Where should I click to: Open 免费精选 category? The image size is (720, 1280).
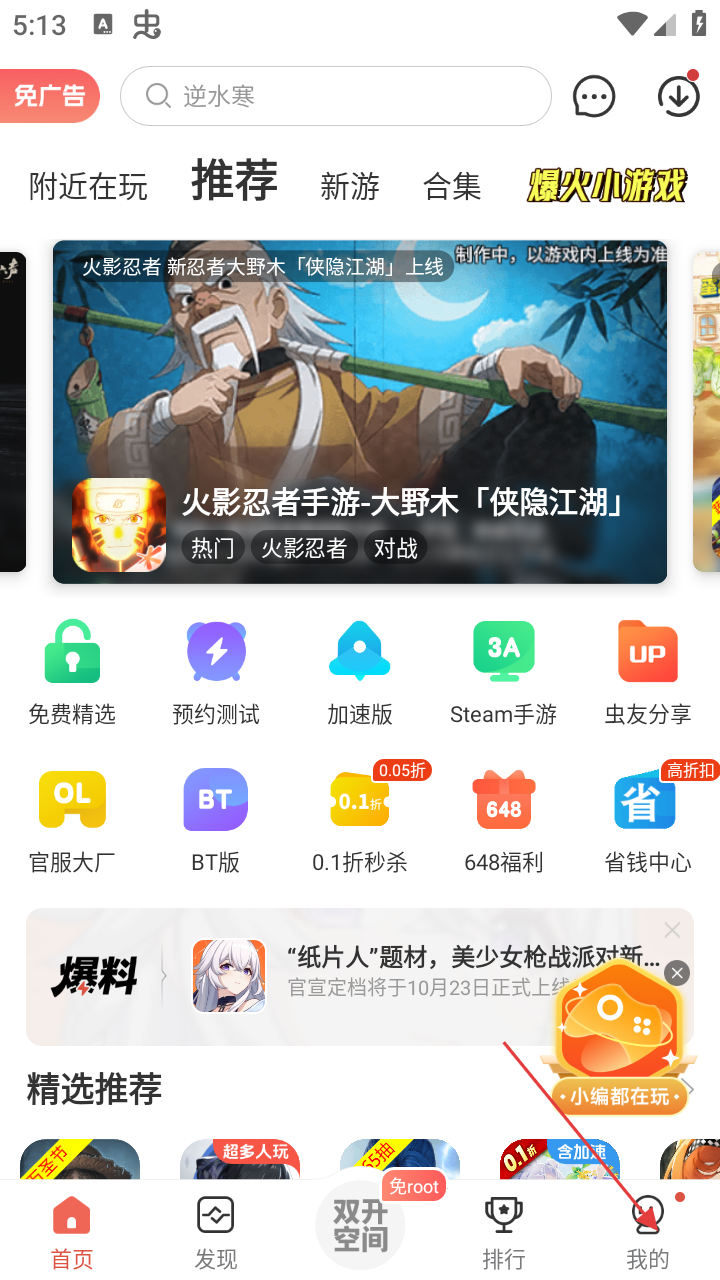[x=72, y=672]
